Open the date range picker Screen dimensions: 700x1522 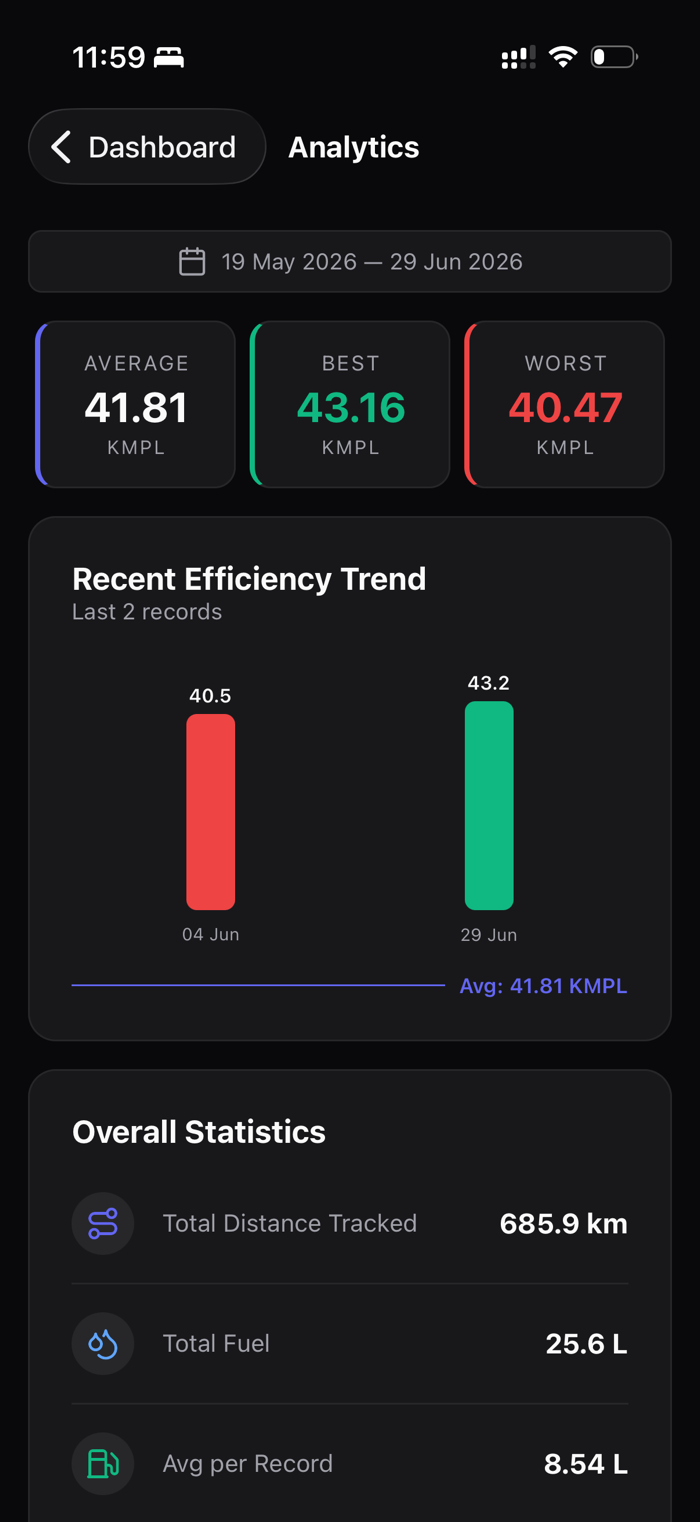350,262
